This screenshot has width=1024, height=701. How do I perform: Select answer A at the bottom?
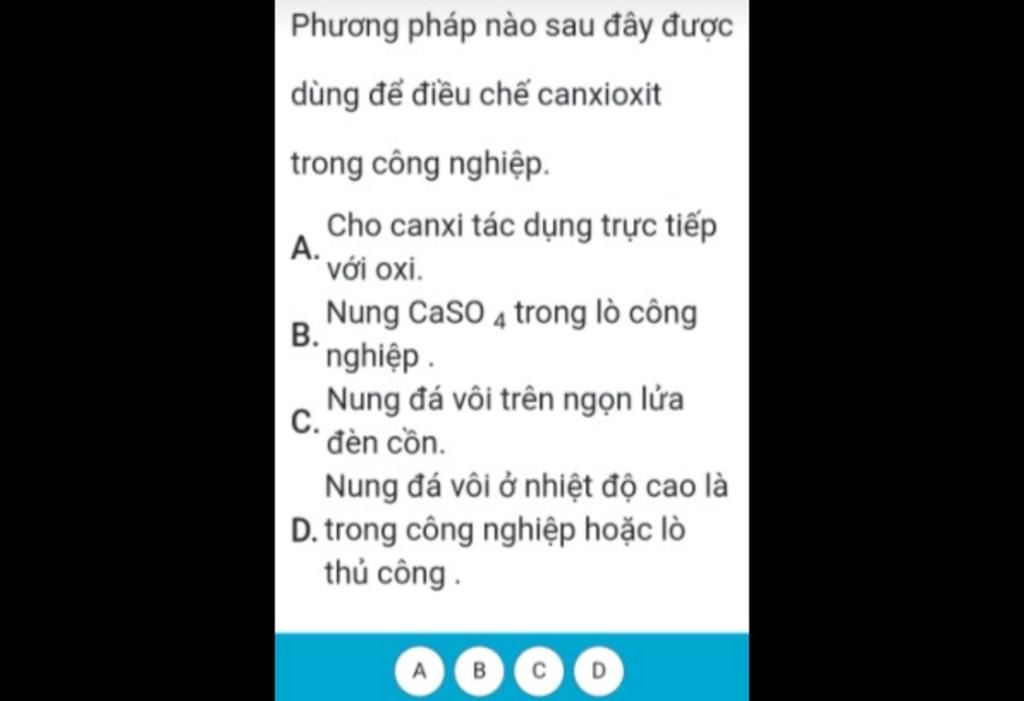420,671
